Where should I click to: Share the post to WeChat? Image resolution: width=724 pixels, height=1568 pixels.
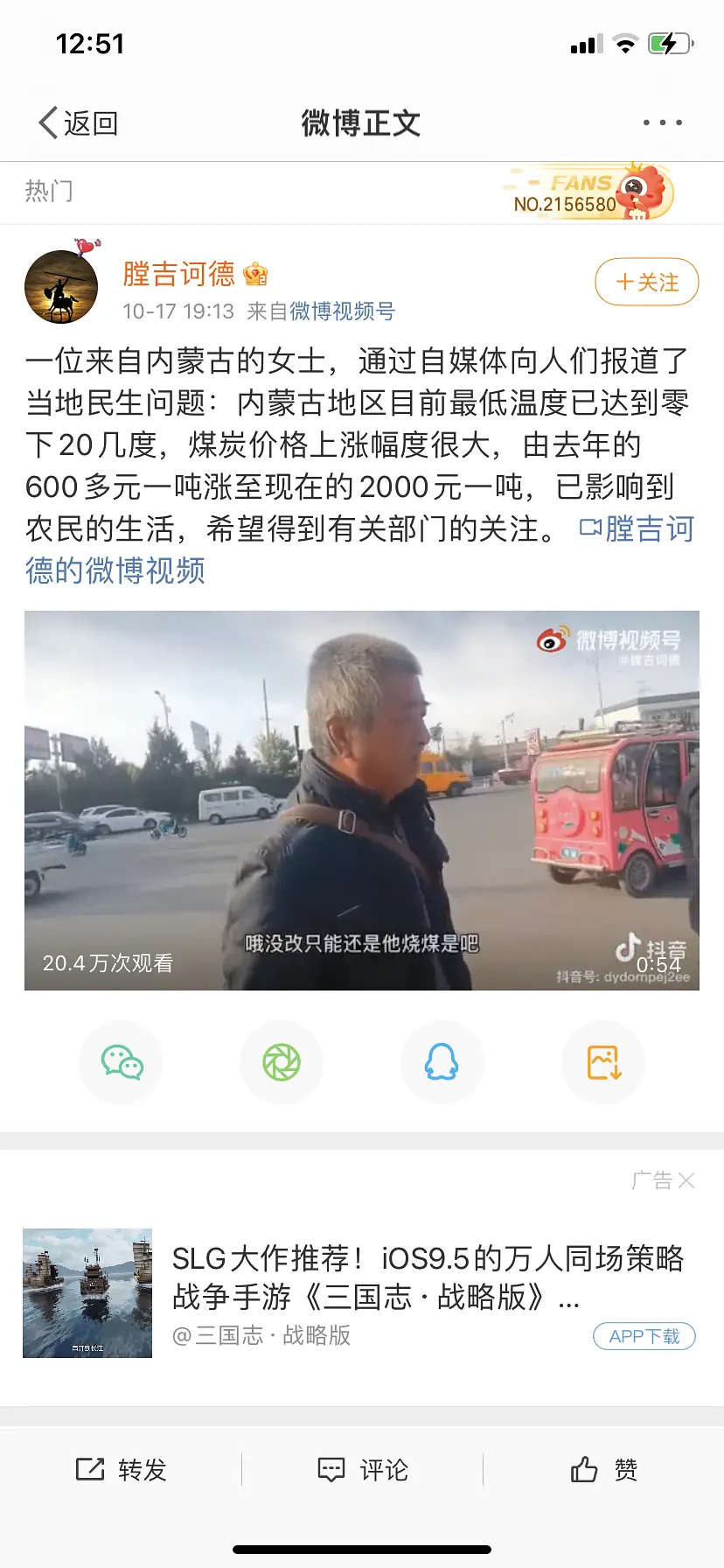[x=122, y=1062]
